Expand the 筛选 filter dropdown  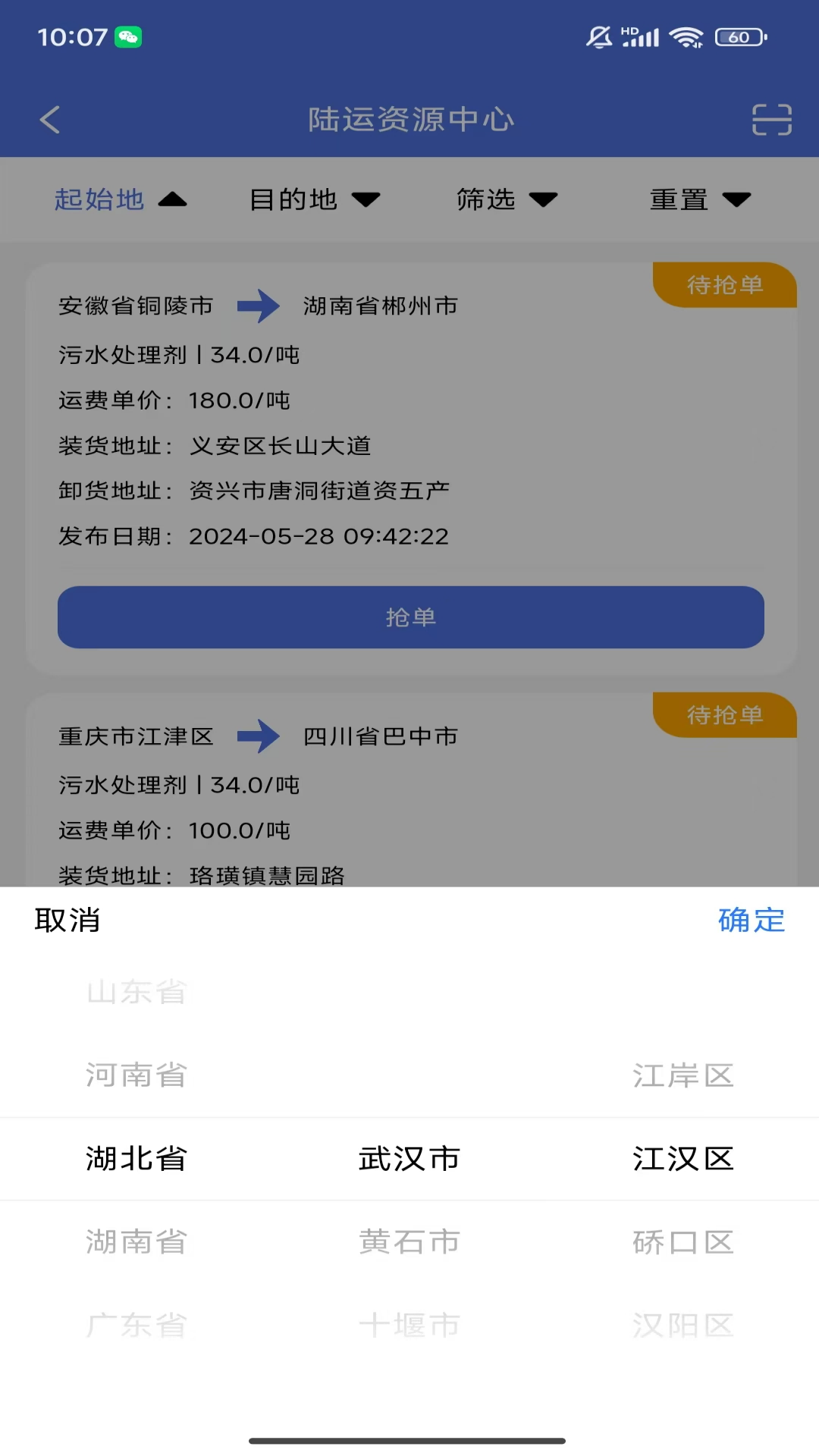coord(507,199)
